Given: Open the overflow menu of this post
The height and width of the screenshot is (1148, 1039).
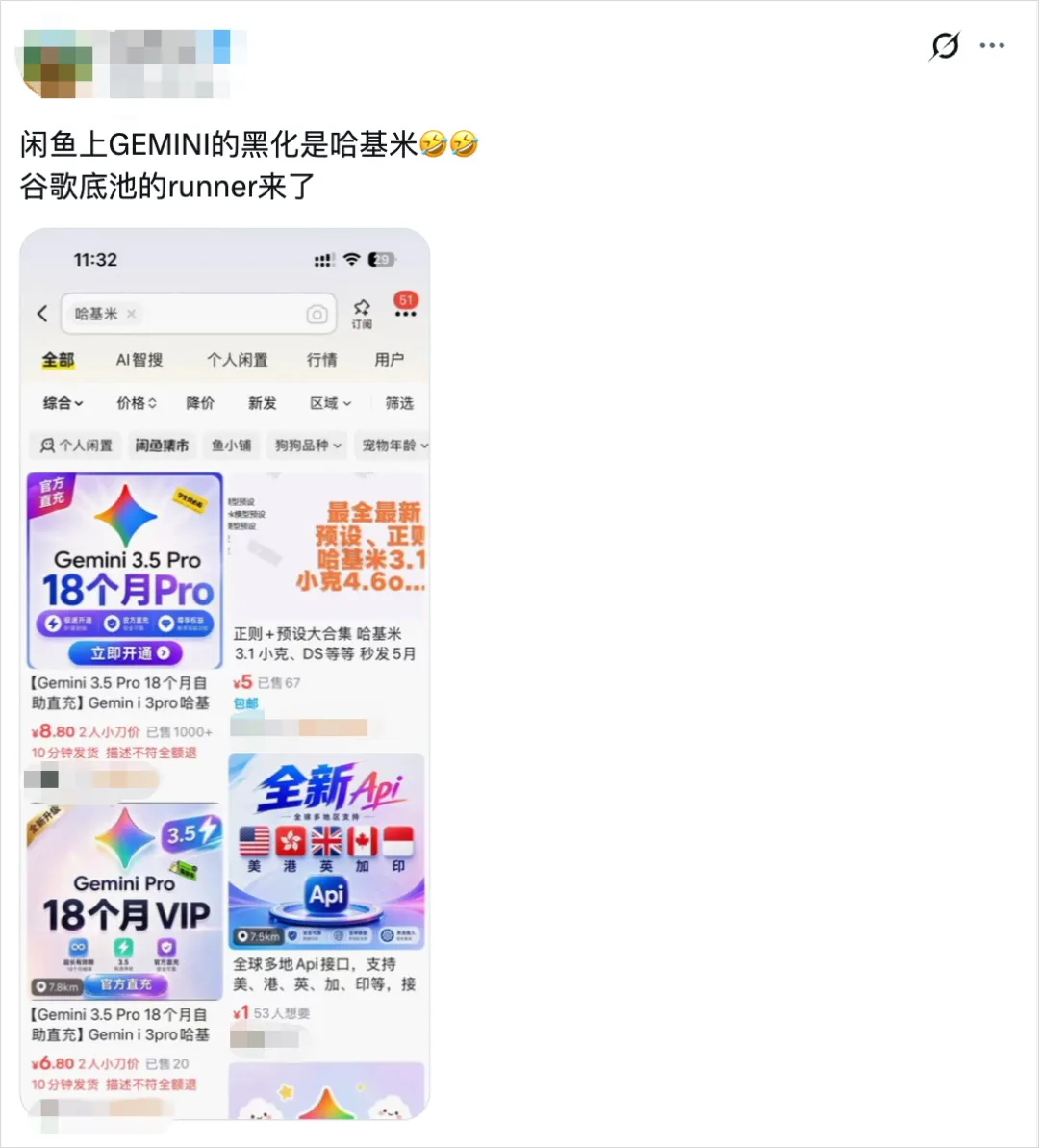Looking at the screenshot, I should point(992,45).
